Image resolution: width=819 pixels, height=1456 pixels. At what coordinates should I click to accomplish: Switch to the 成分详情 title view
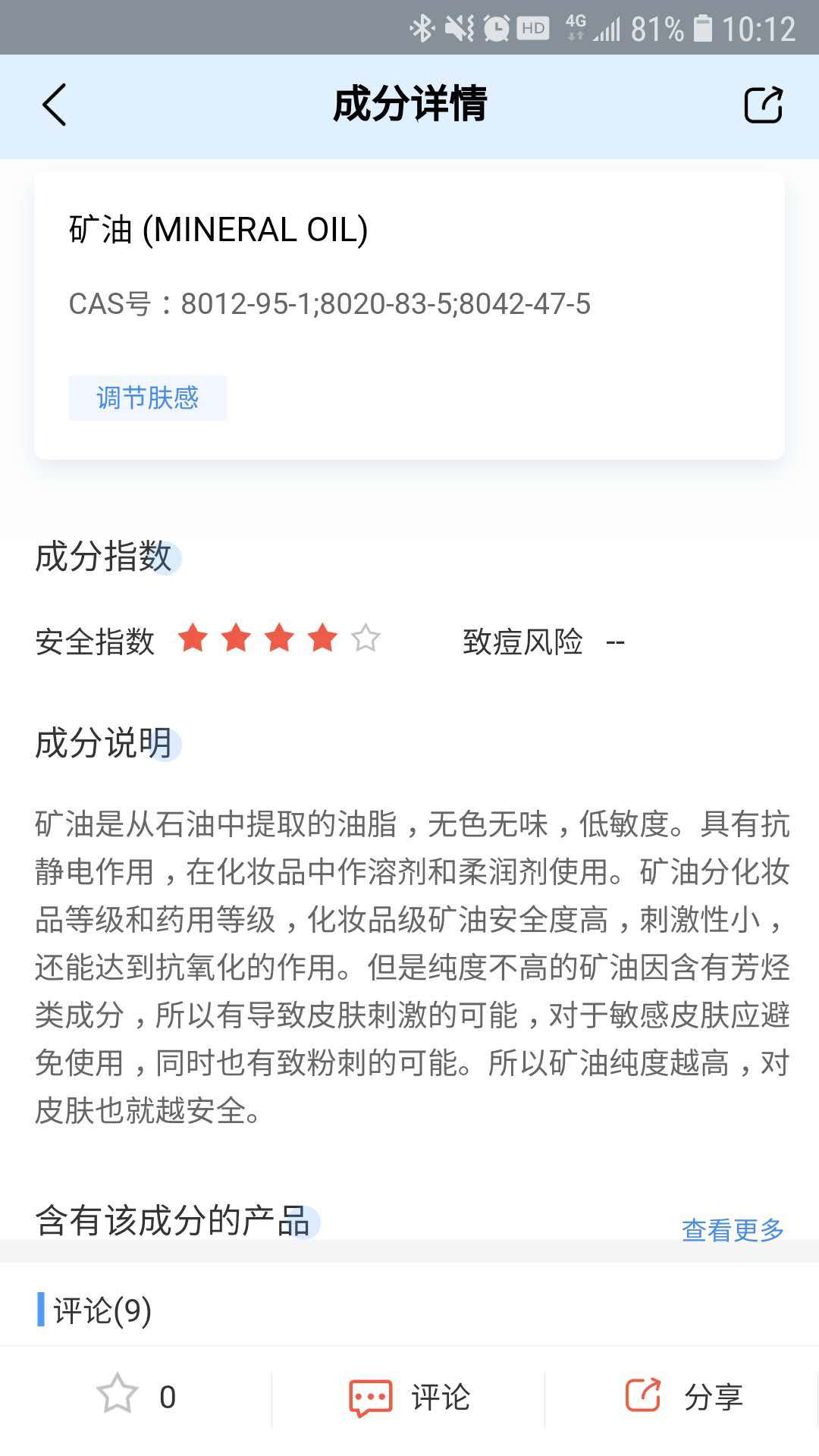click(x=409, y=105)
